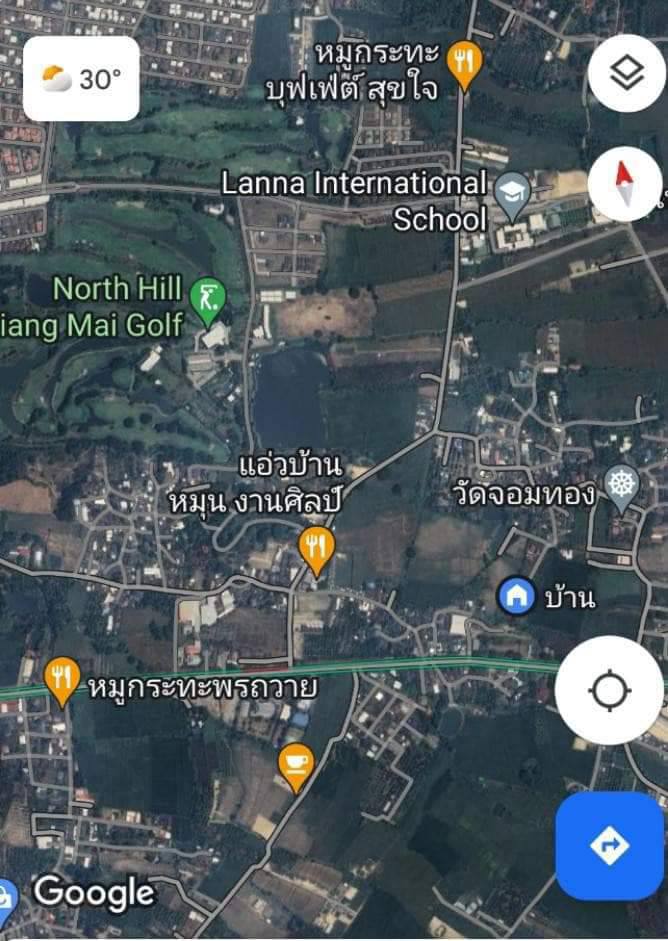
Task: Start directions with the blue arrow button
Action: 609,846
